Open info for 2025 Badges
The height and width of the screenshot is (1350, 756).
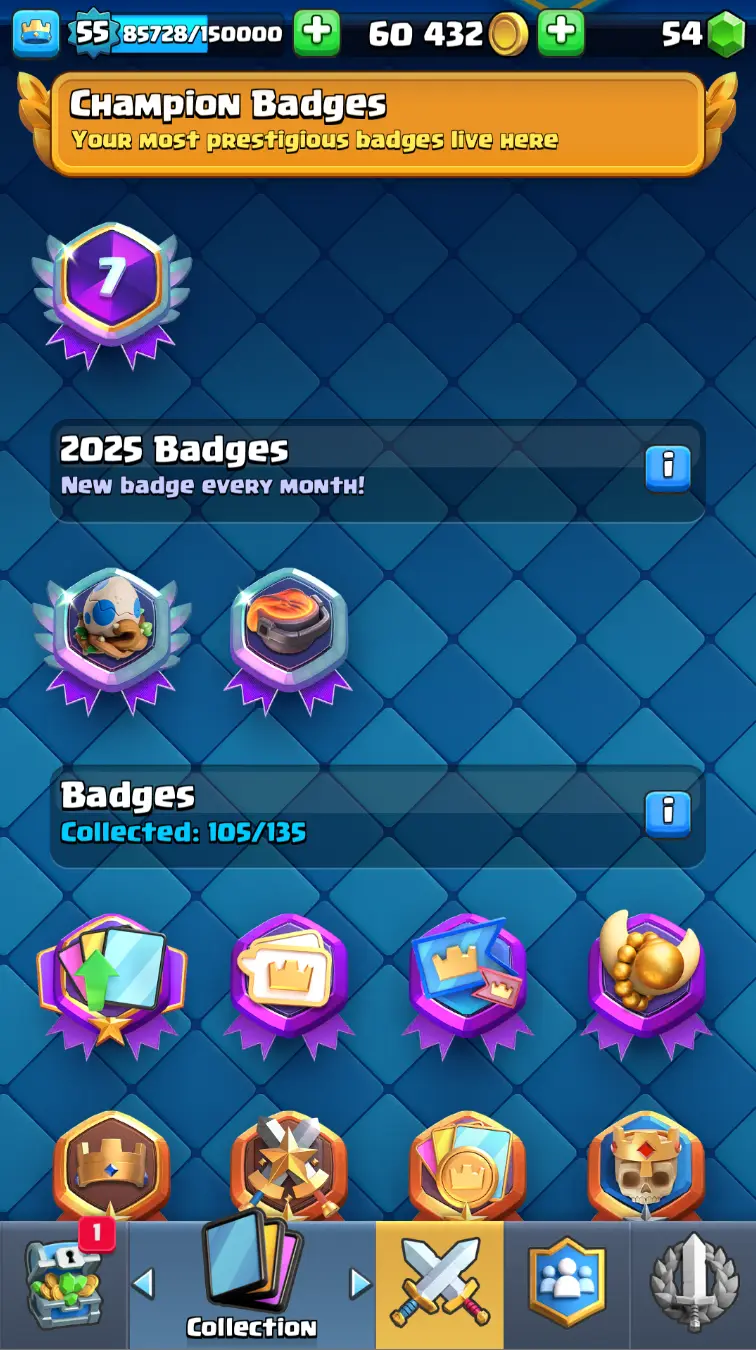point(668,468)
